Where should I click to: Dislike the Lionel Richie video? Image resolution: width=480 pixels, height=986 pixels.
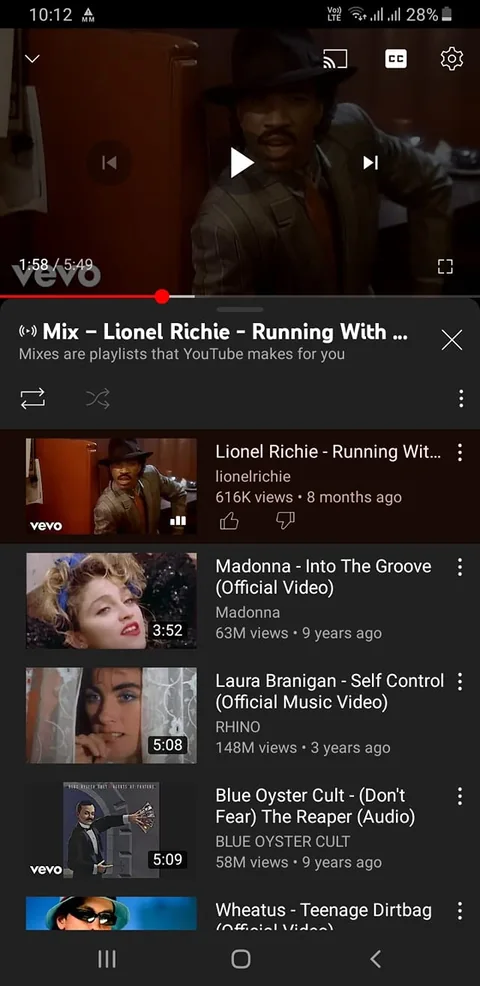click(285, 521)
